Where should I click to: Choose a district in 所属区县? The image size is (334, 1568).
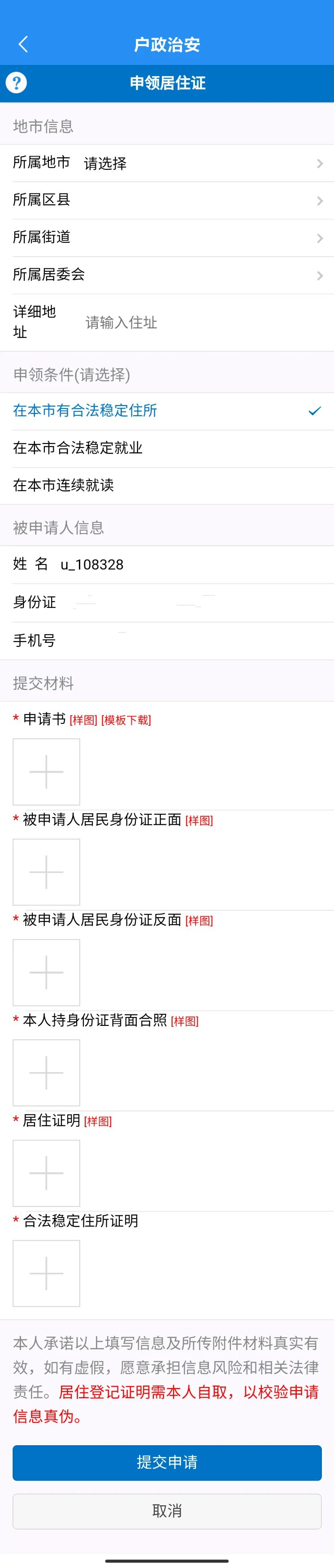click(167, 200)
